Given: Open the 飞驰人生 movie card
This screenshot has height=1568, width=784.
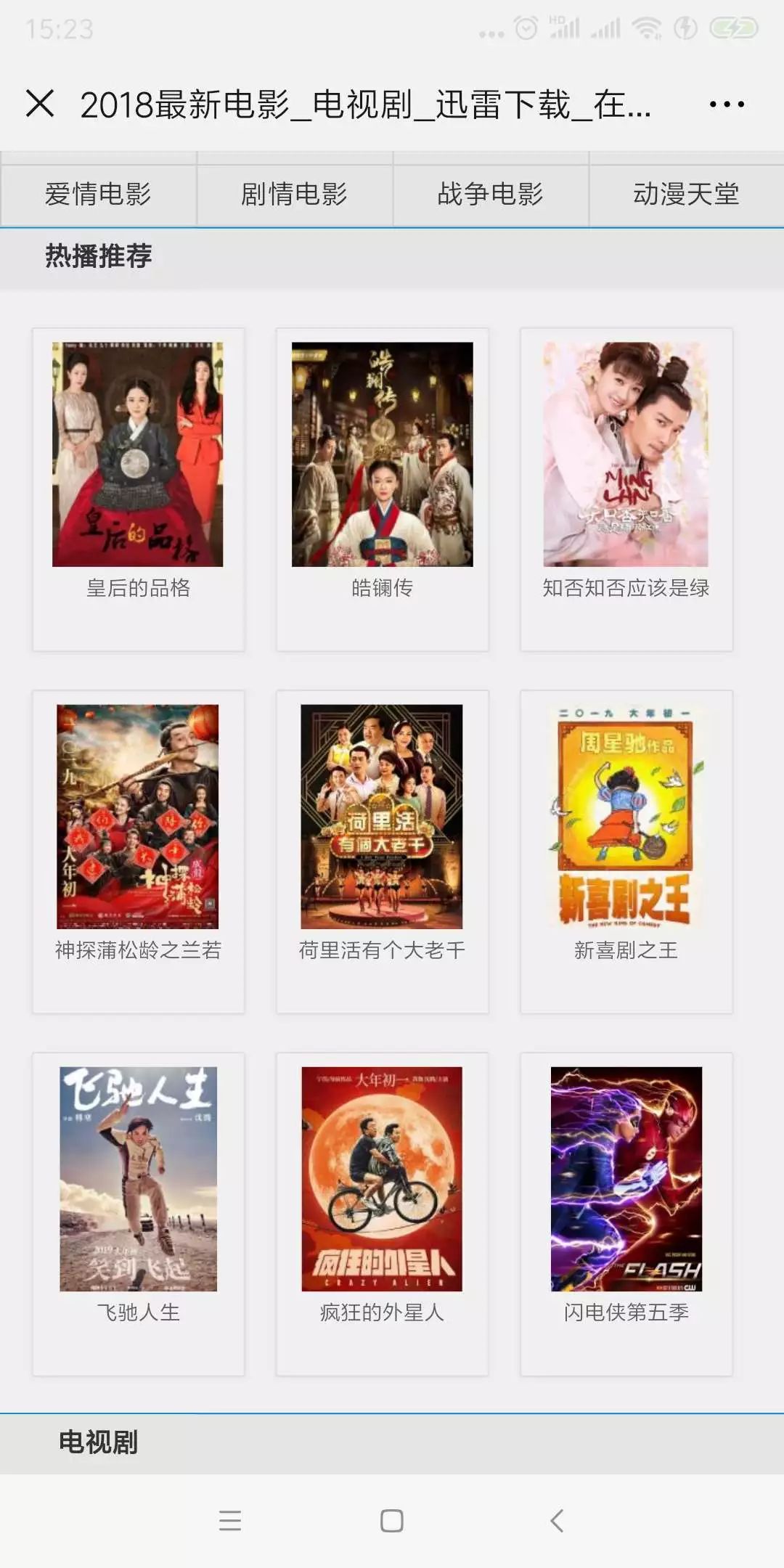Looking at the screenshot, I should tap(138, 1179).
